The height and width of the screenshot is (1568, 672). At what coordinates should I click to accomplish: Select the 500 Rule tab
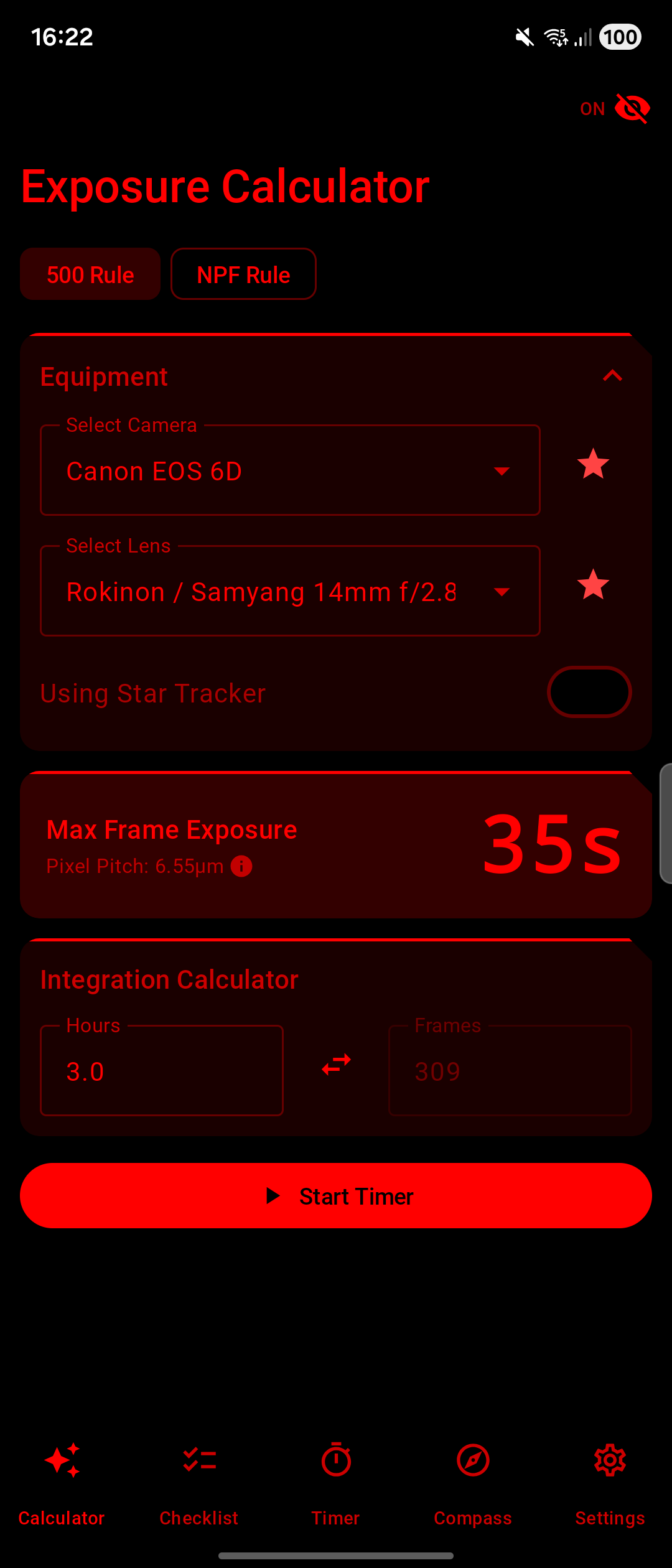coord(90,274)
